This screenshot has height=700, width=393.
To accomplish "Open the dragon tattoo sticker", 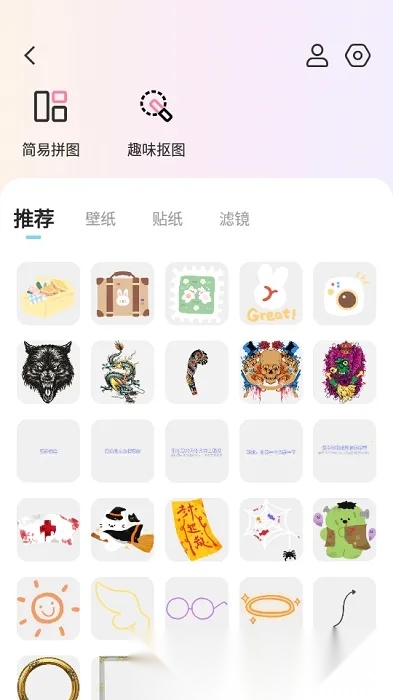I will click(x=122, y=372).
